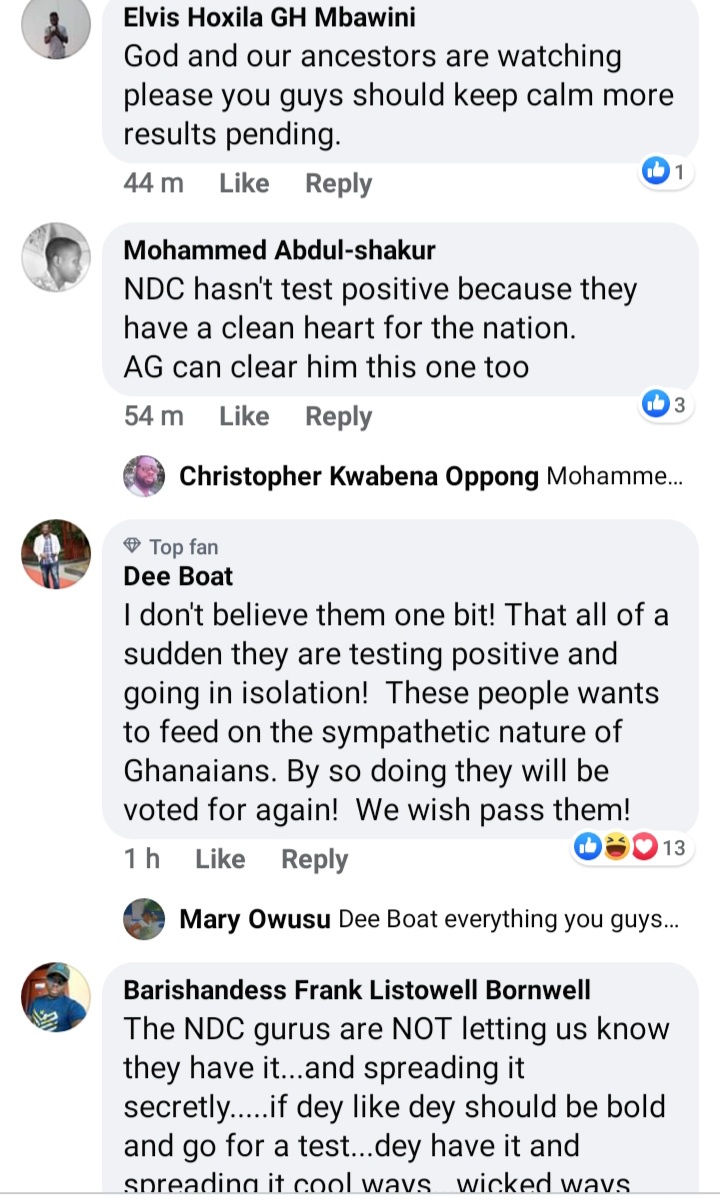The width and height of the screenshot is (720, 1204).
Task: Like Mohammed Abdul-shakur's comment
Action: click(x=244, y=416)
